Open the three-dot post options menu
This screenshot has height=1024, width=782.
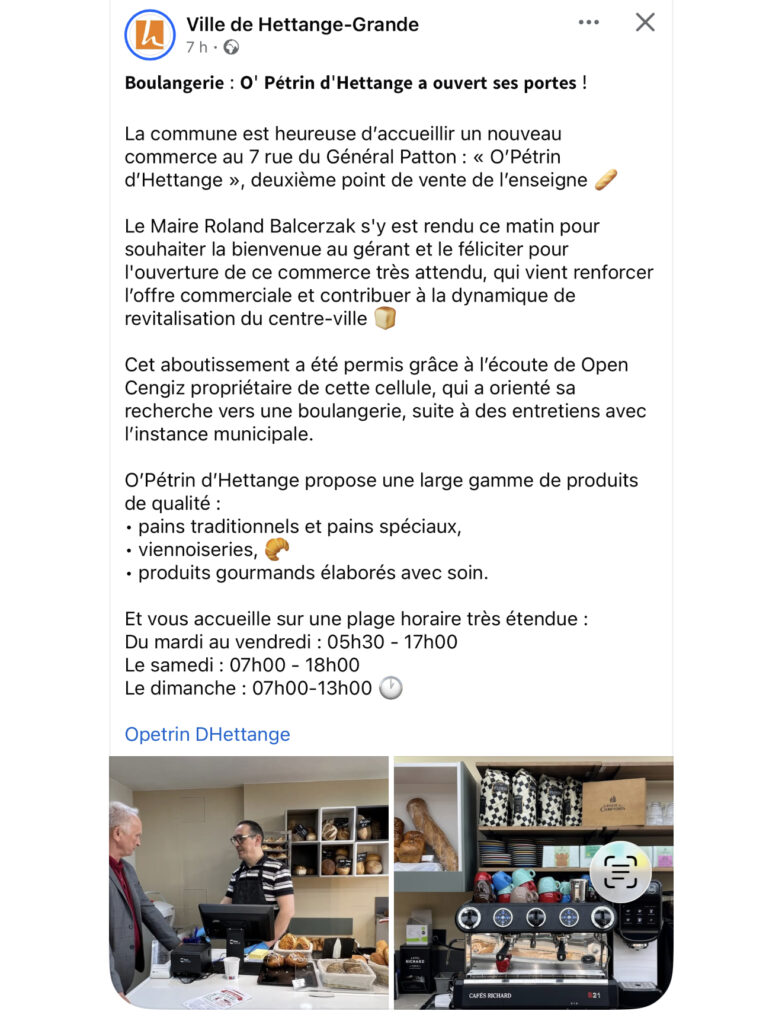coord(589,22)
